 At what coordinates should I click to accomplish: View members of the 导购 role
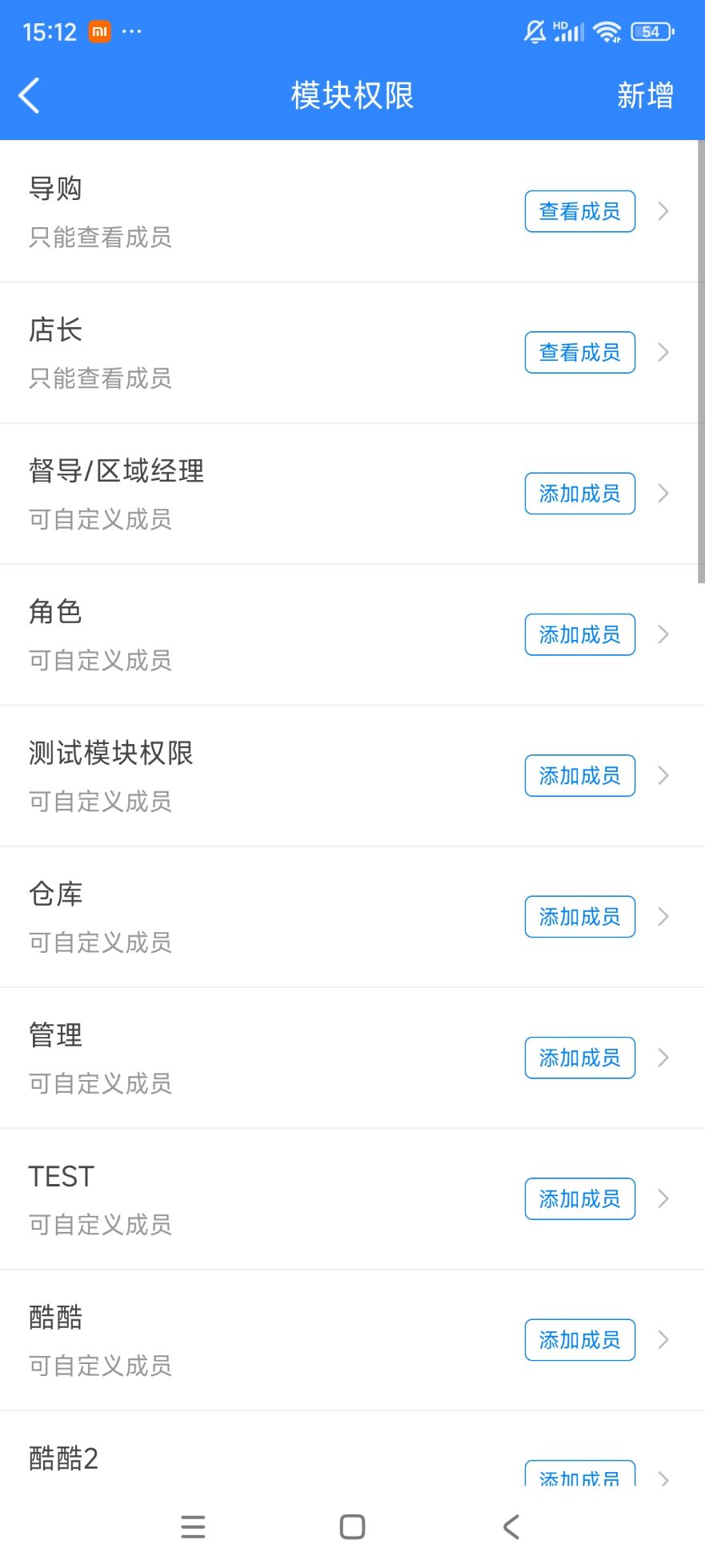[x=579, y=211]
